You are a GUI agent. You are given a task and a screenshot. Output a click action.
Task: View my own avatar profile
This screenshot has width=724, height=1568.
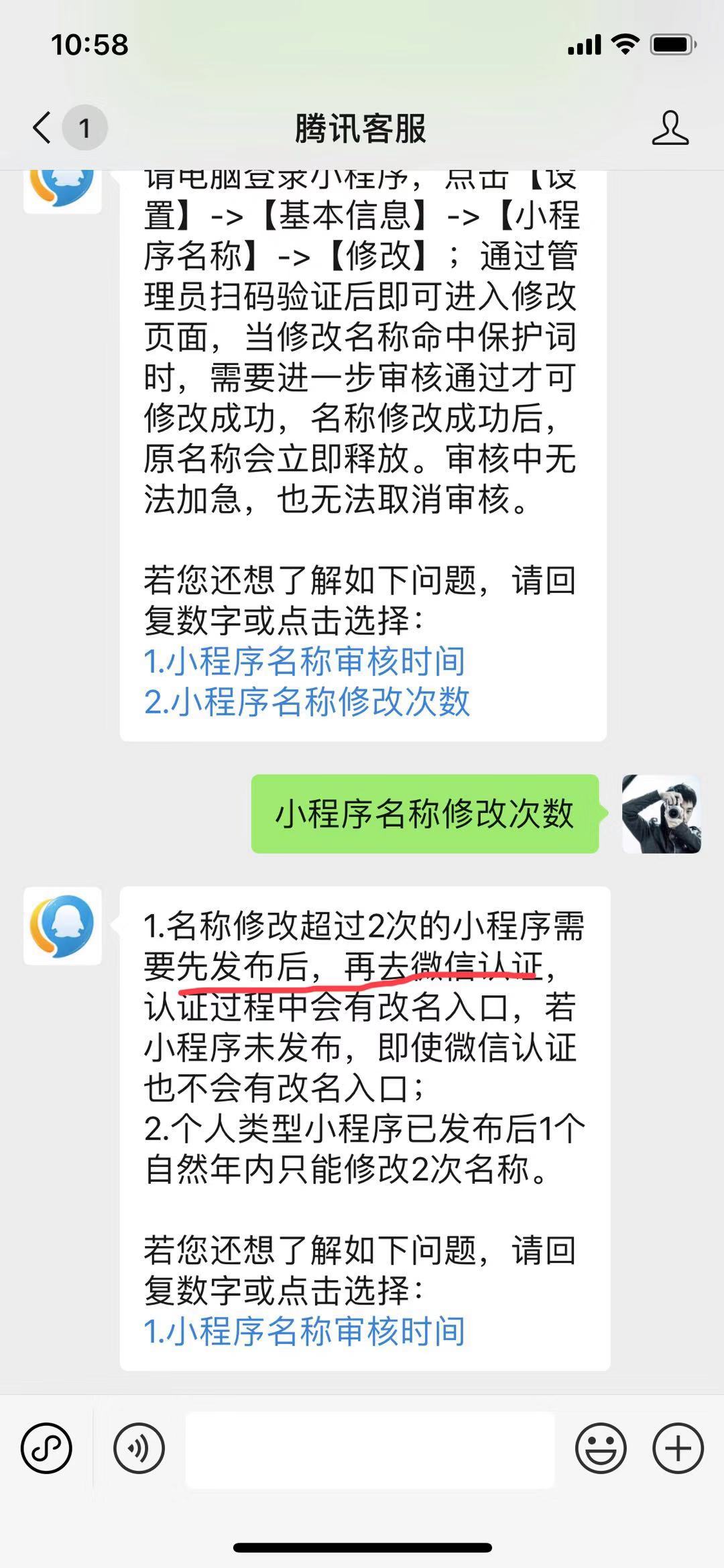point(661,814)
